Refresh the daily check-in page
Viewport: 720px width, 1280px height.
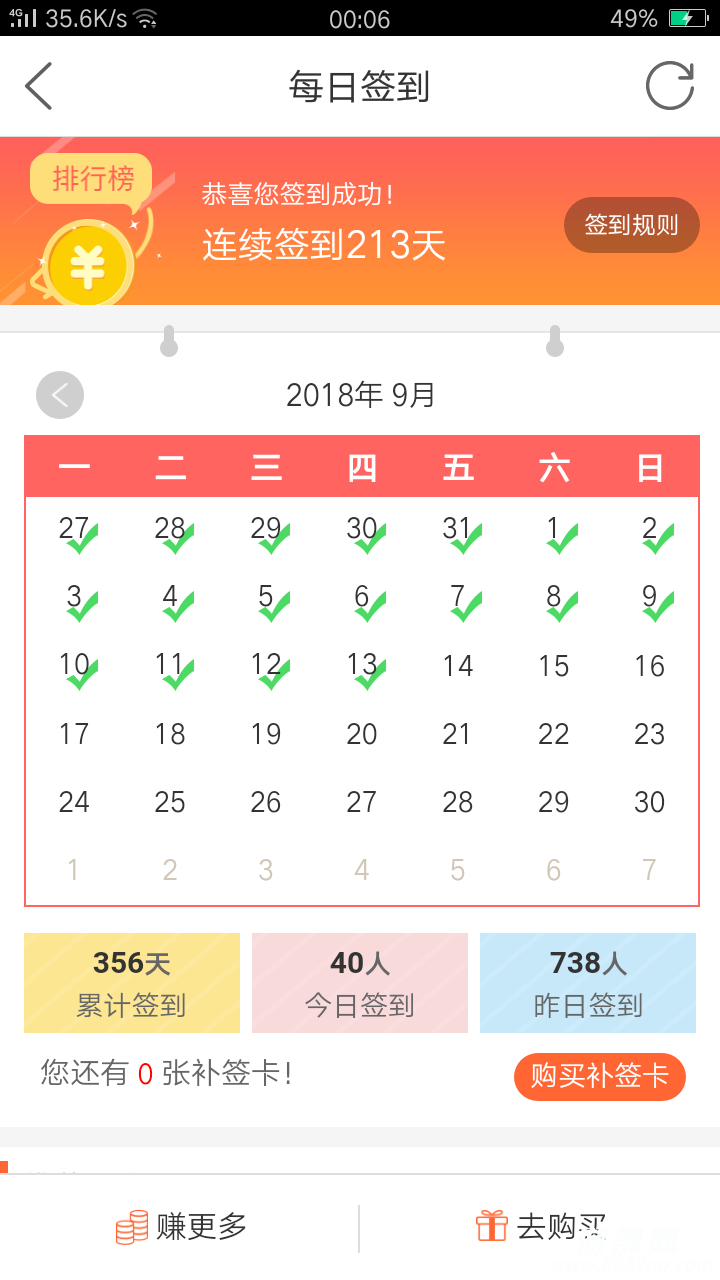pyautogui.click(x=669, y=87)
